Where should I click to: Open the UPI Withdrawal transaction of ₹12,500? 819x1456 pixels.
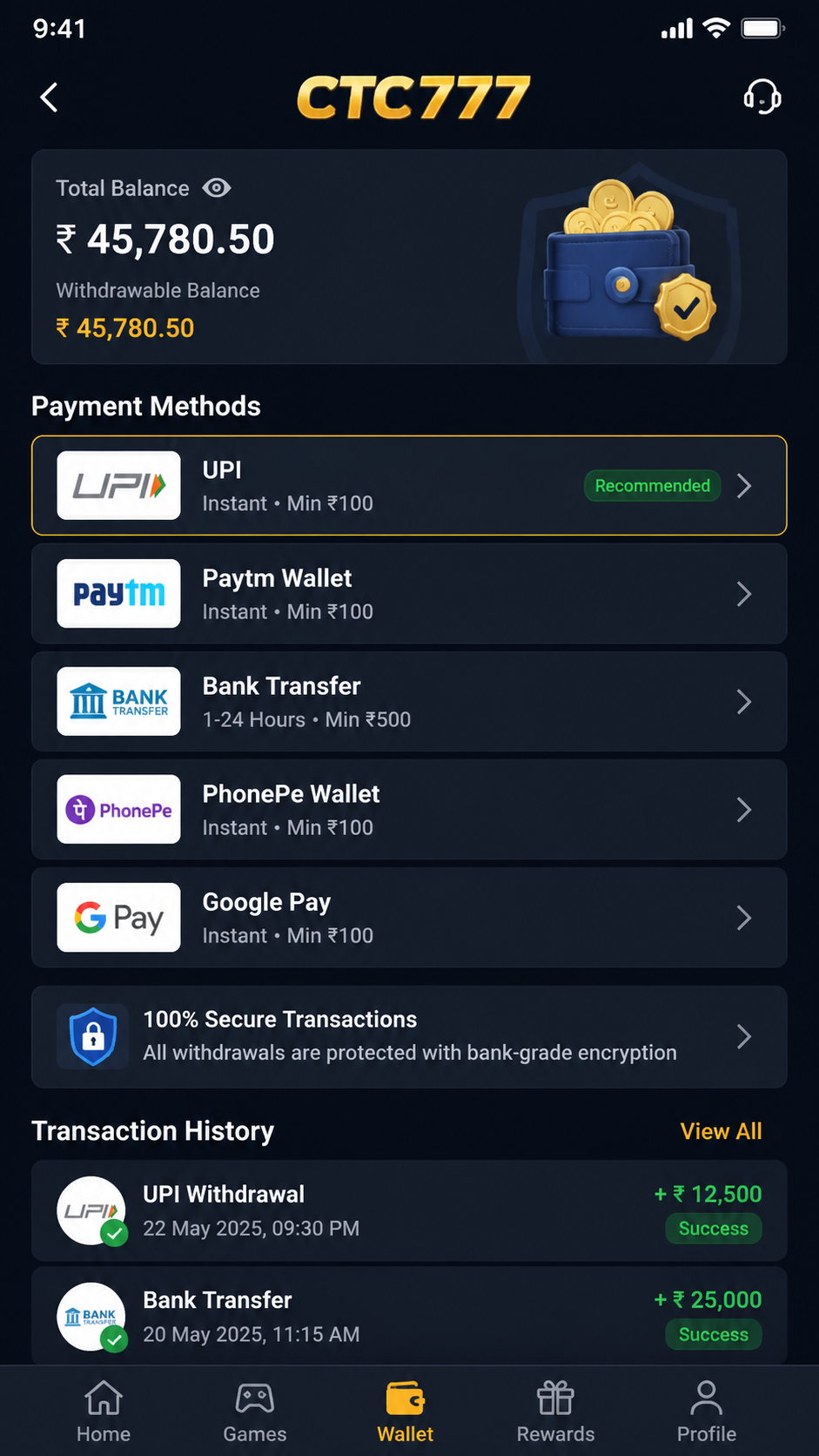[x=409, y=1210]
